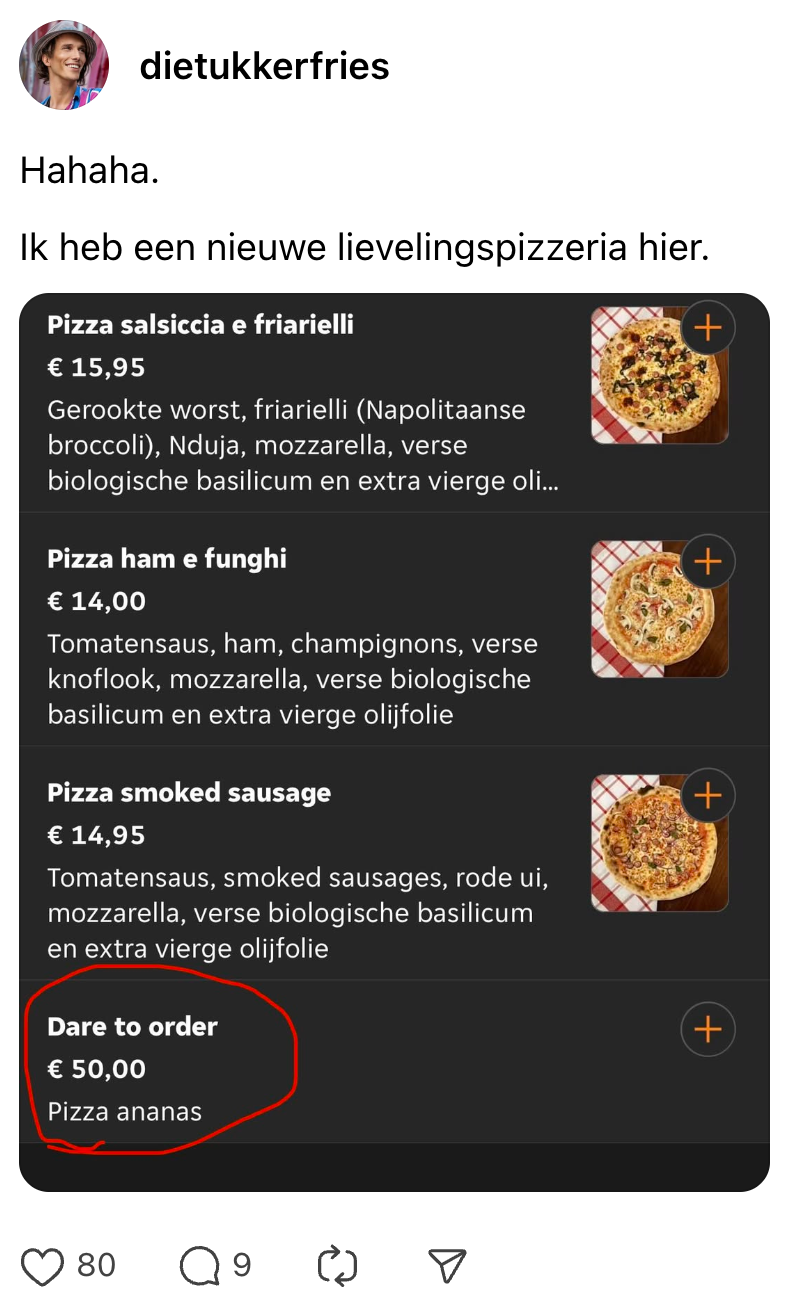The height and width of the screenshot is (1304, 810).
Task: Open the dietukkerfries username link
Action: tap(266, 66)
